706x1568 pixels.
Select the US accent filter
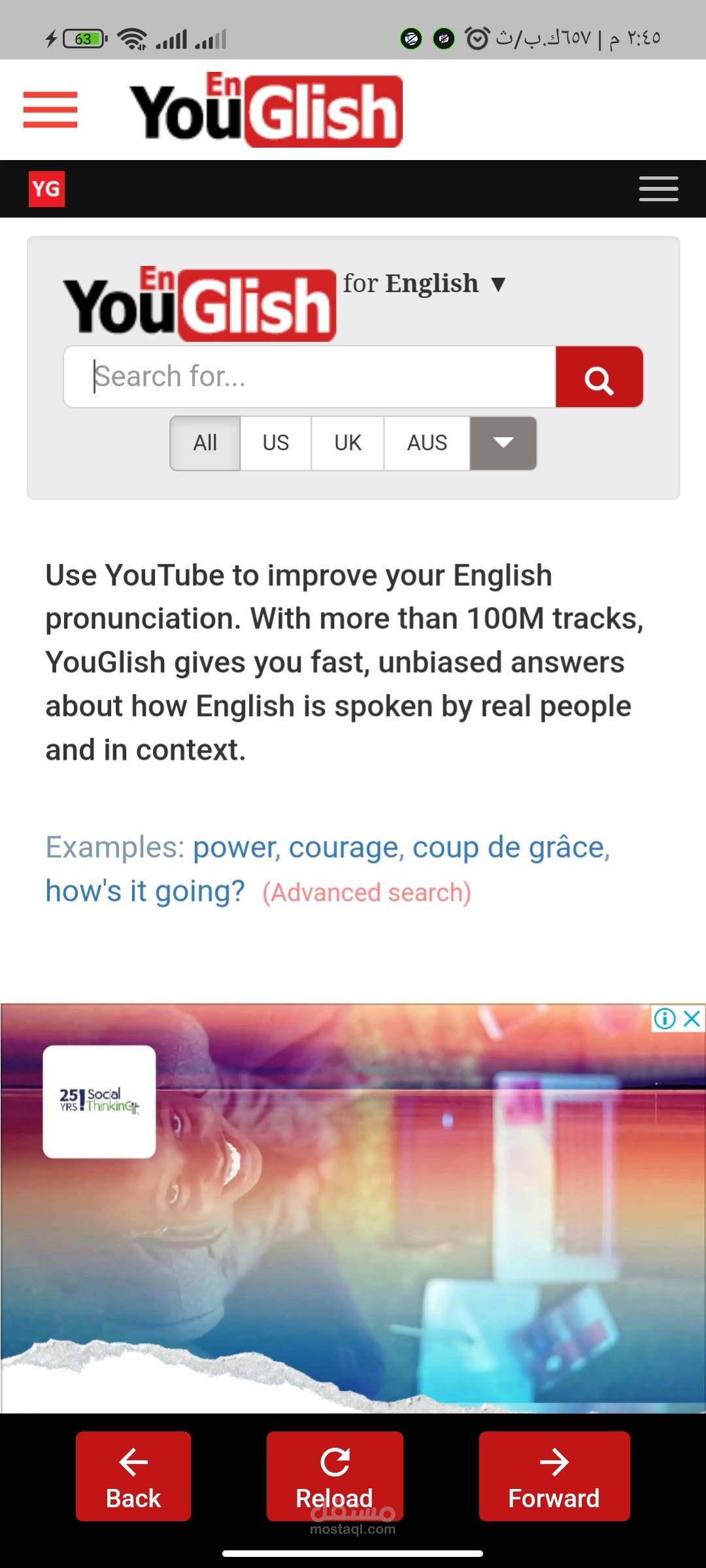pyautogui.click(x=276, y=443)
